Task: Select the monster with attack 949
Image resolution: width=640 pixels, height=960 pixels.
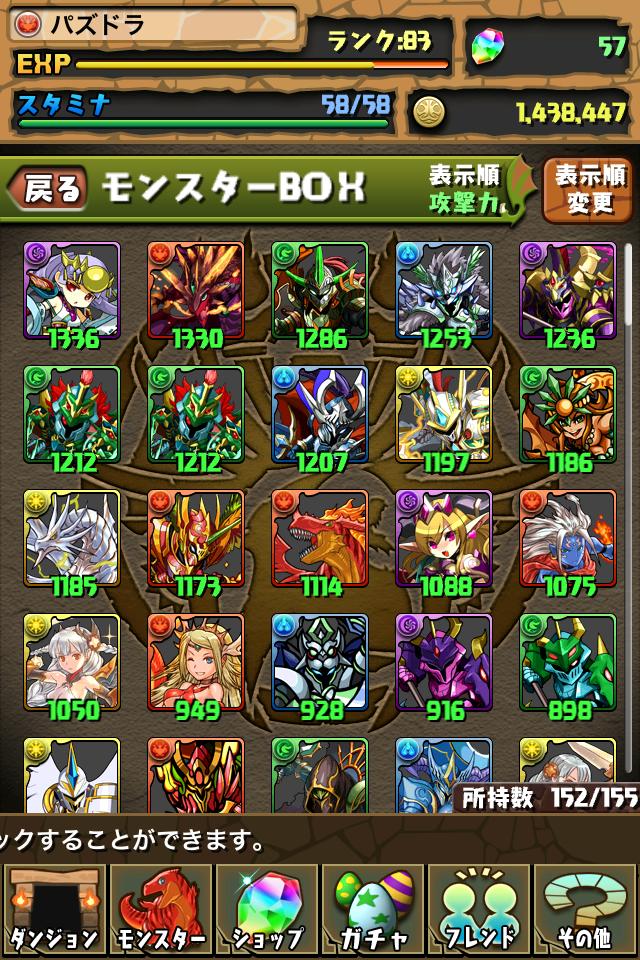Action: (x=195, y=663)
